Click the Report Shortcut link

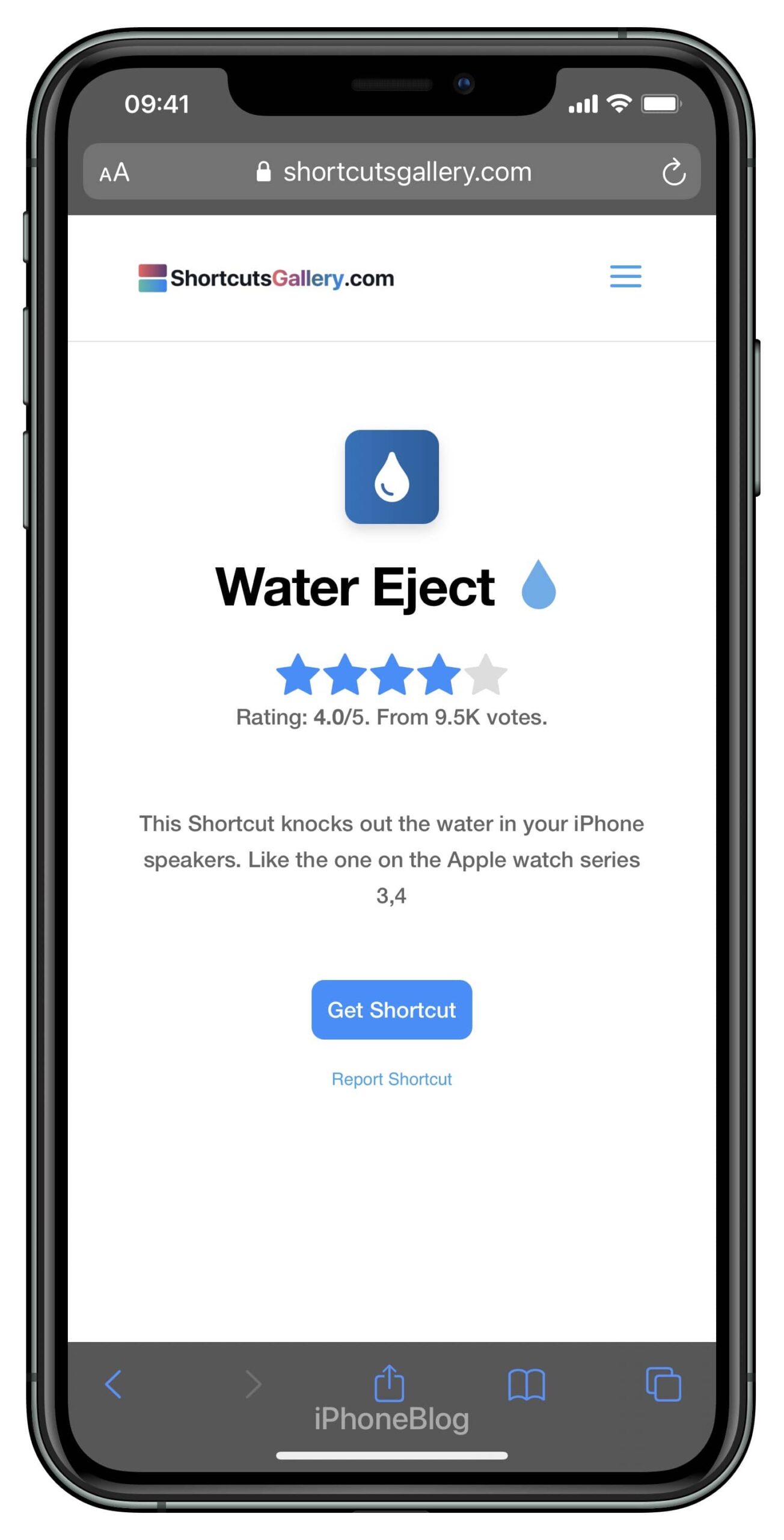pyautogui.click(x=391, y=1079)
